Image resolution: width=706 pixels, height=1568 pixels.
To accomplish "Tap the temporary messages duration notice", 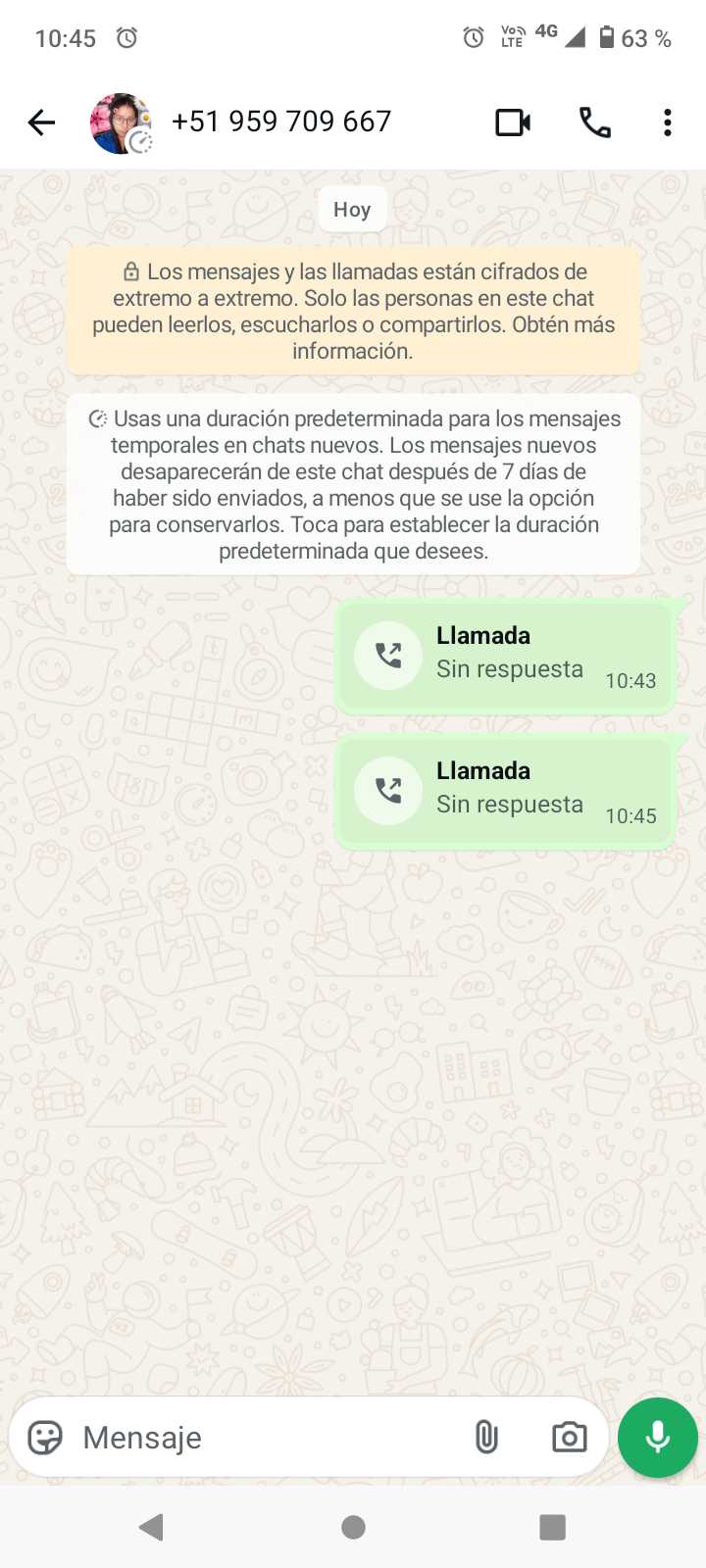I will point(353,484).
